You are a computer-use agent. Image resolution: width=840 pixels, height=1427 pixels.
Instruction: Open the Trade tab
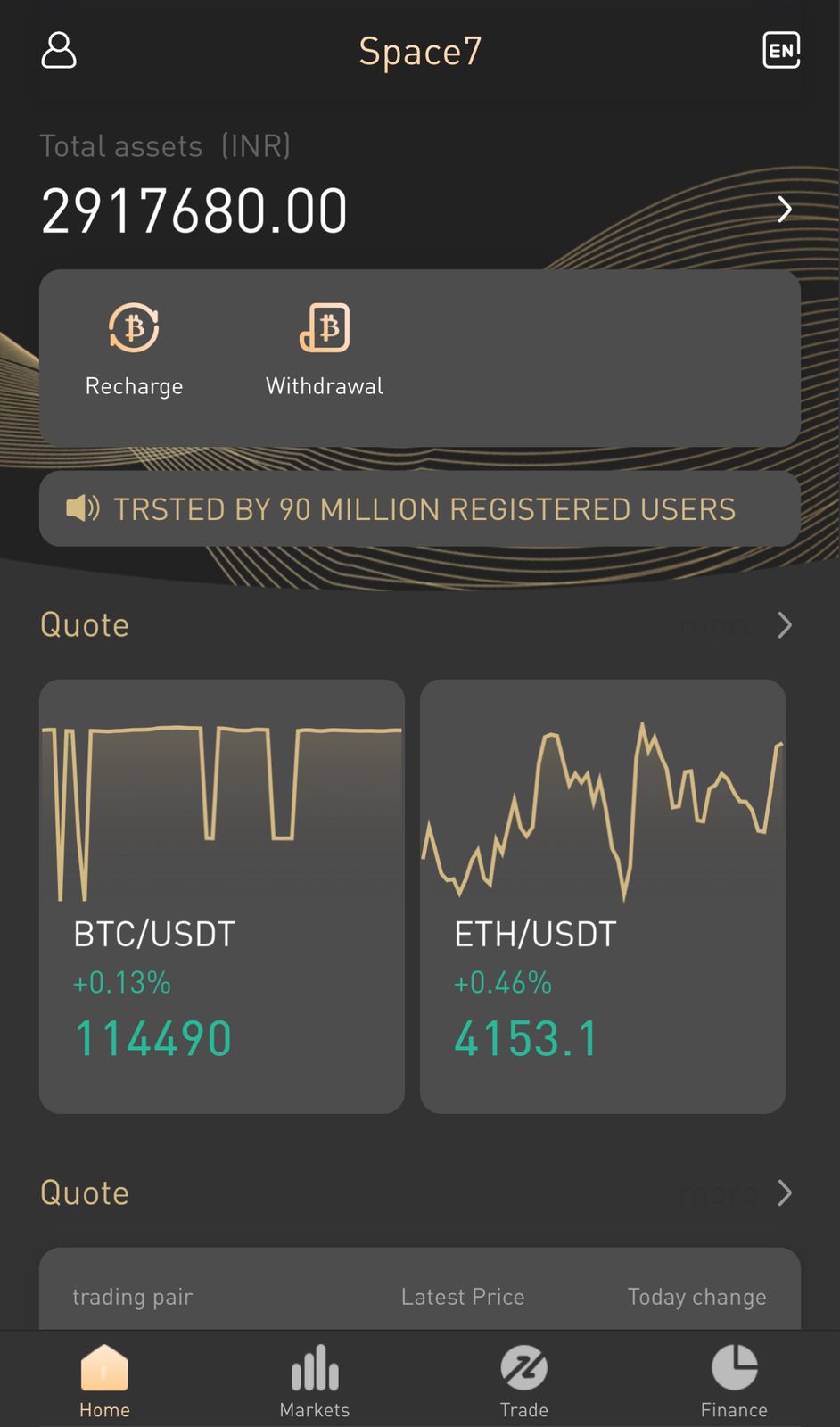tap(524, 1381)
